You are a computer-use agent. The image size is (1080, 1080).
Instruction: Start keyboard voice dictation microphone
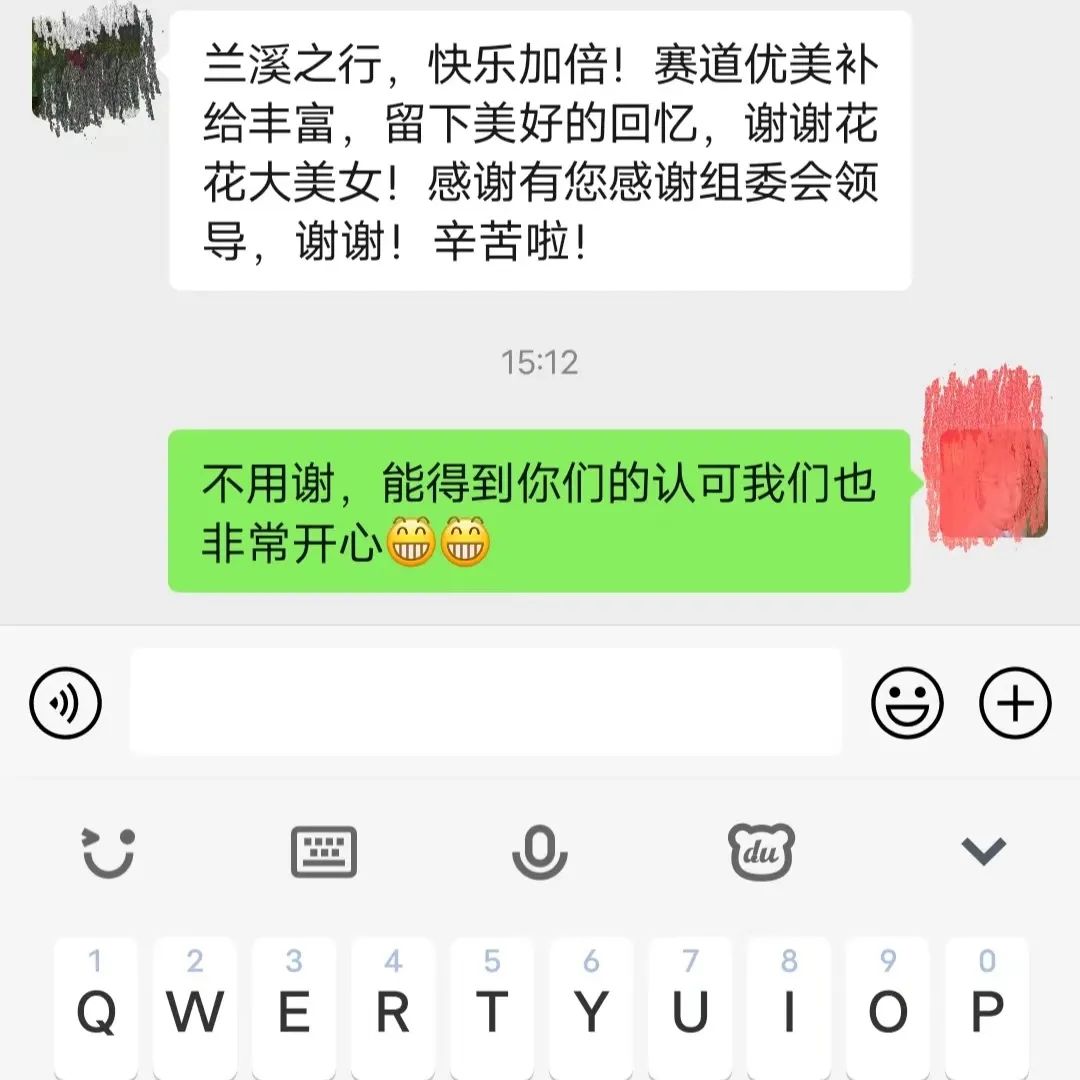539,851
